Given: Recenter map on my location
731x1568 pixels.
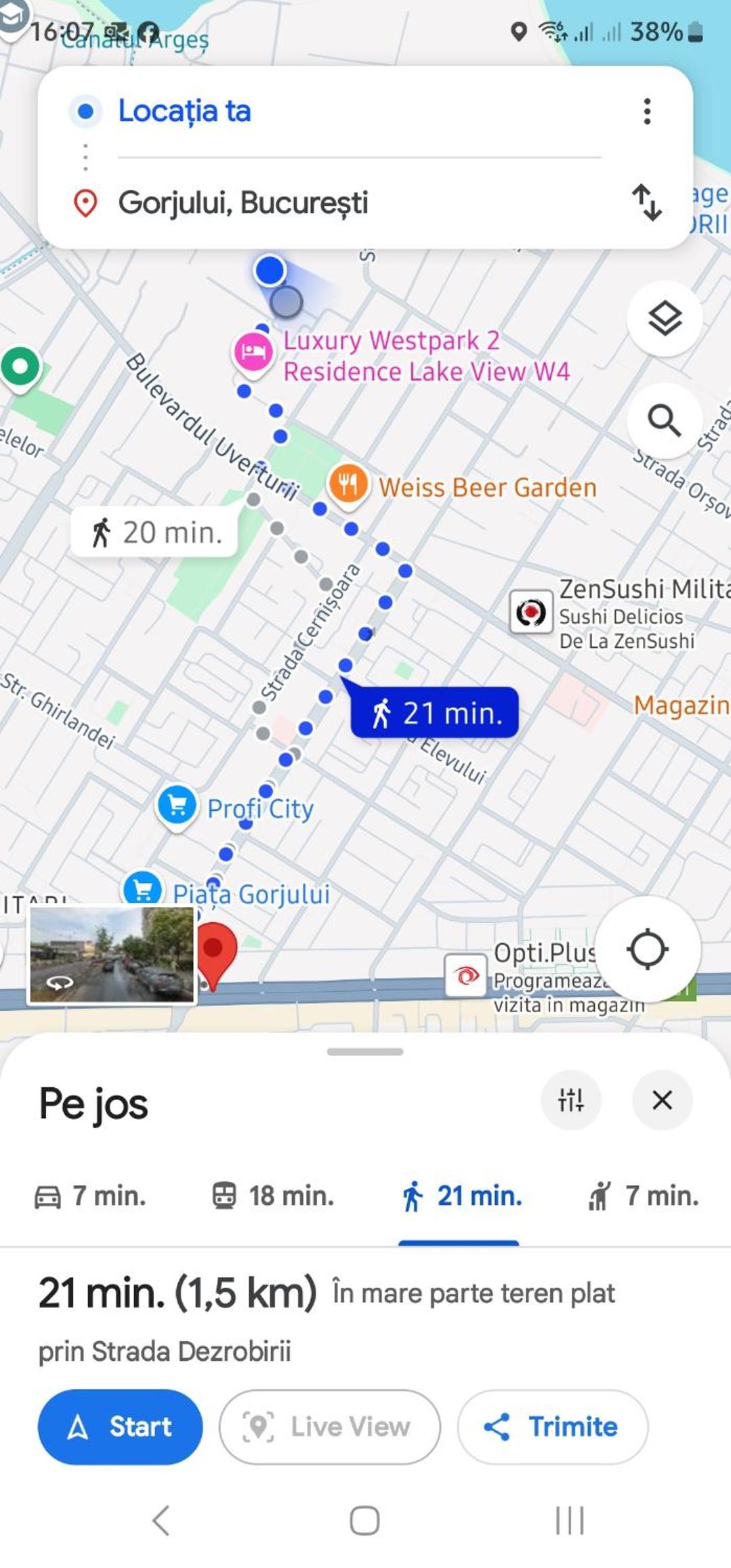Looking at the screenshot, I should (648, 949).
